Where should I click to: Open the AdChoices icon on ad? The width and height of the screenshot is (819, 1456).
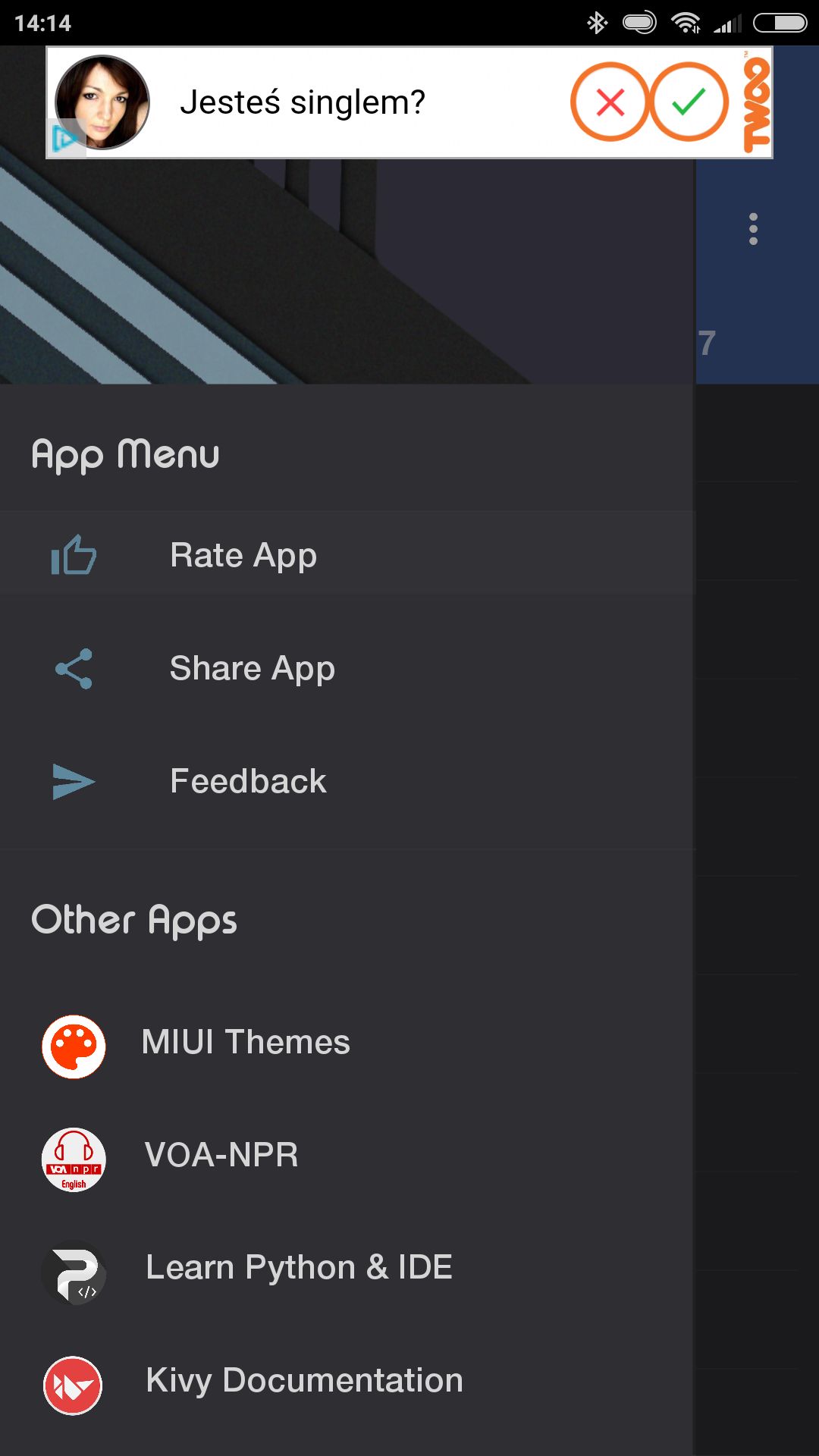click(x=65, y=139)
